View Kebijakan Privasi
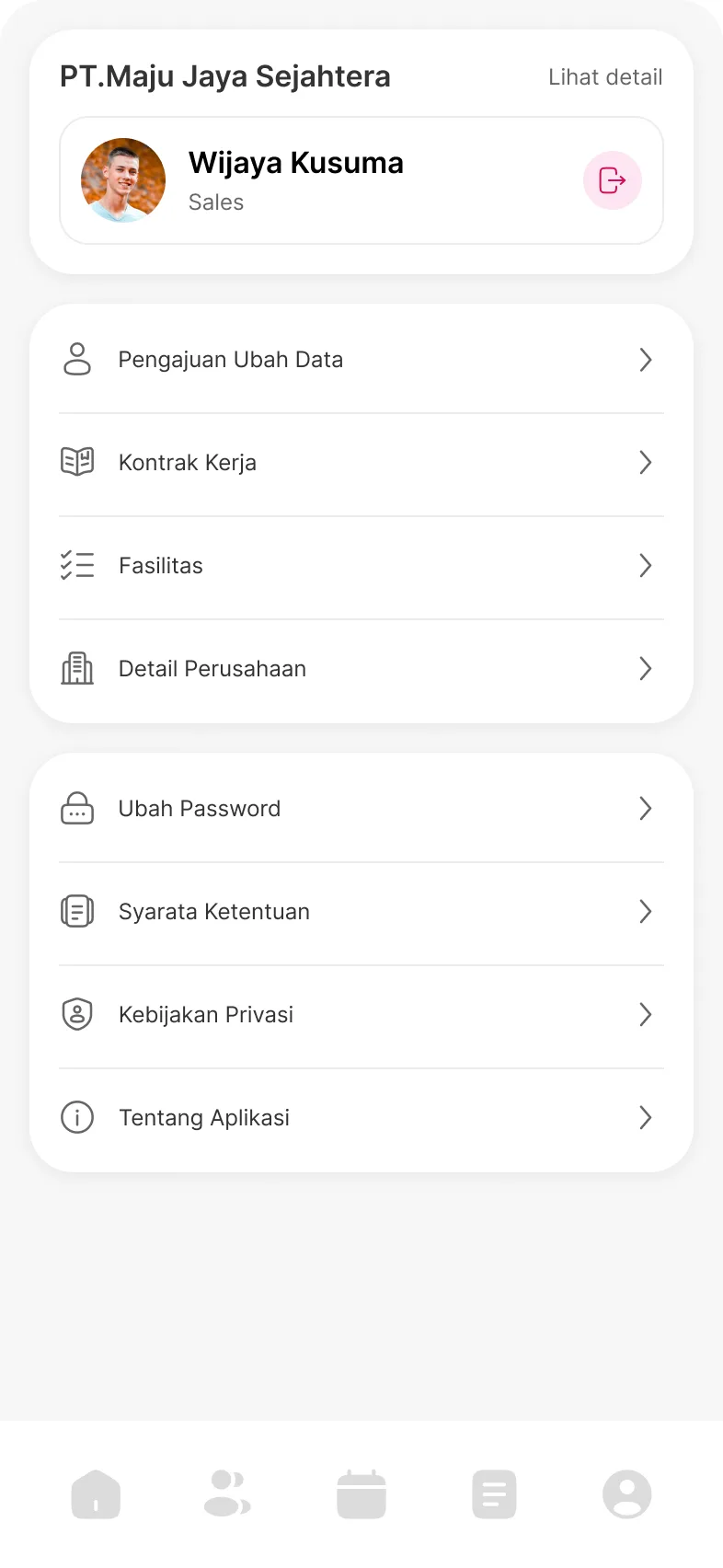723x1568 pixels. coord(361,1015)
